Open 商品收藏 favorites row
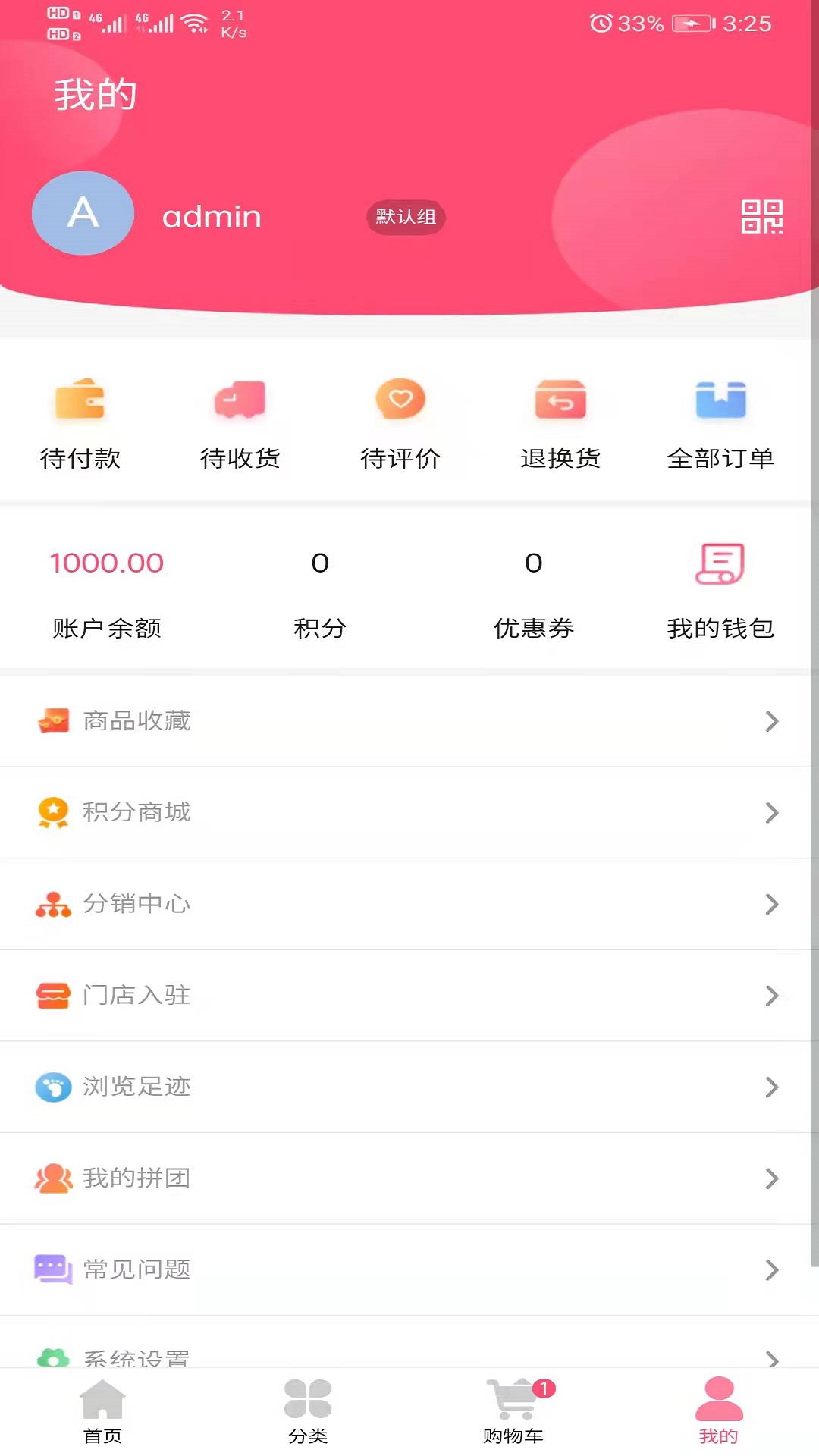This screenshot has height=1456, width=819. [409, 721]
